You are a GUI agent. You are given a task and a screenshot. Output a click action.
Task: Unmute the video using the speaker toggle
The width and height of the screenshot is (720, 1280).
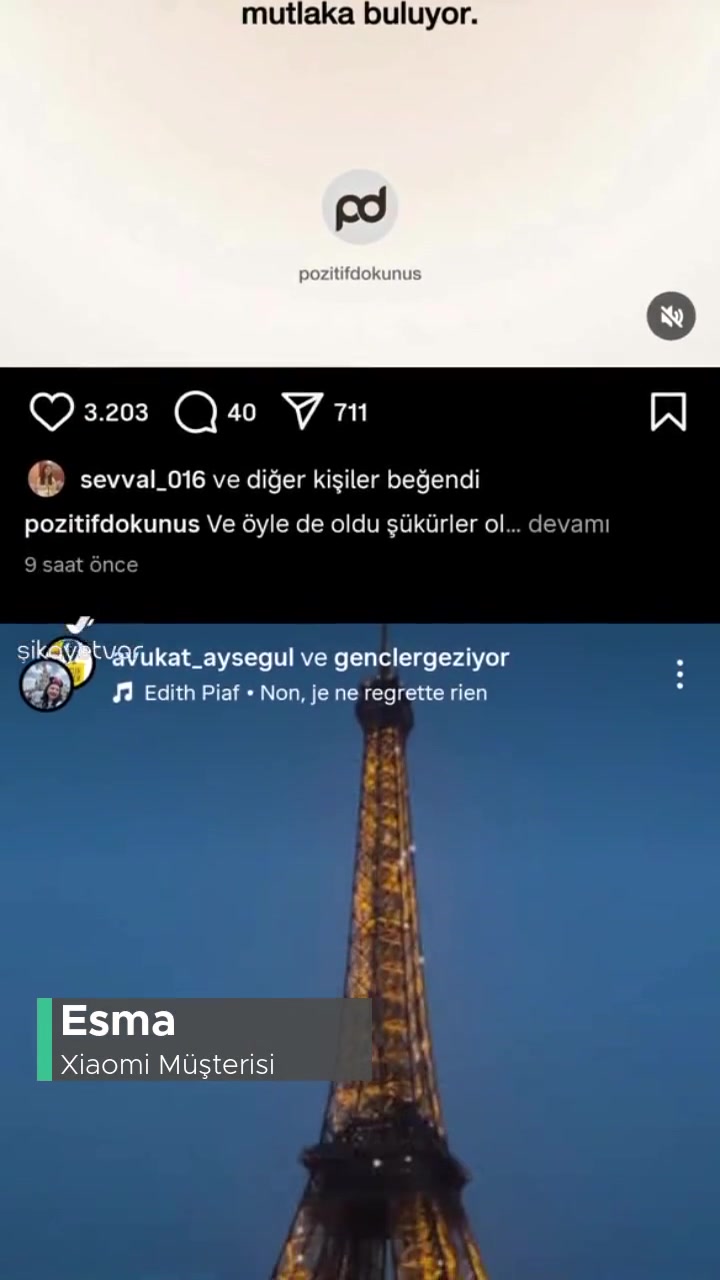[671, 316]
